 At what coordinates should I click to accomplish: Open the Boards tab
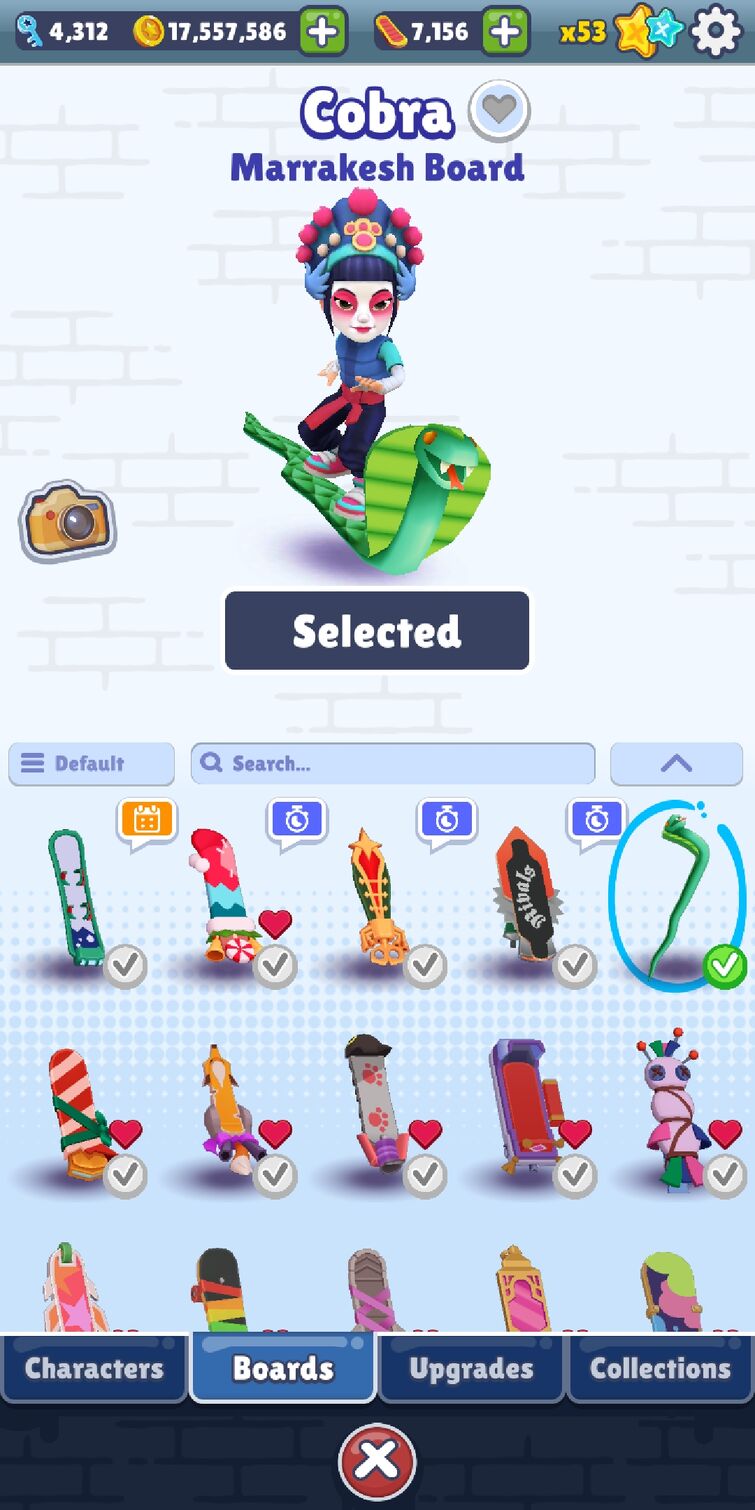283,1368
